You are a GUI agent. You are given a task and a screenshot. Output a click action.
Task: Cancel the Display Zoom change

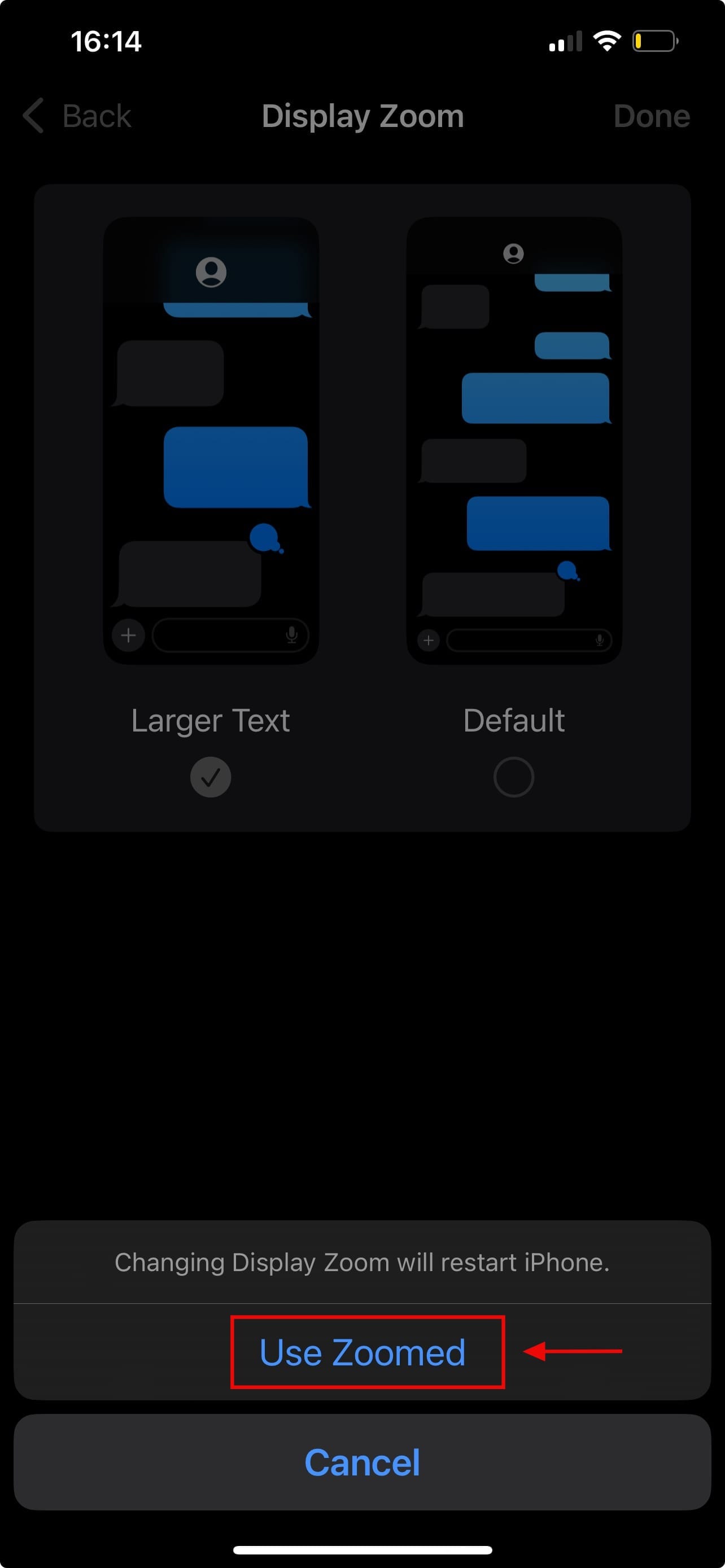[x=362, y=1462]
